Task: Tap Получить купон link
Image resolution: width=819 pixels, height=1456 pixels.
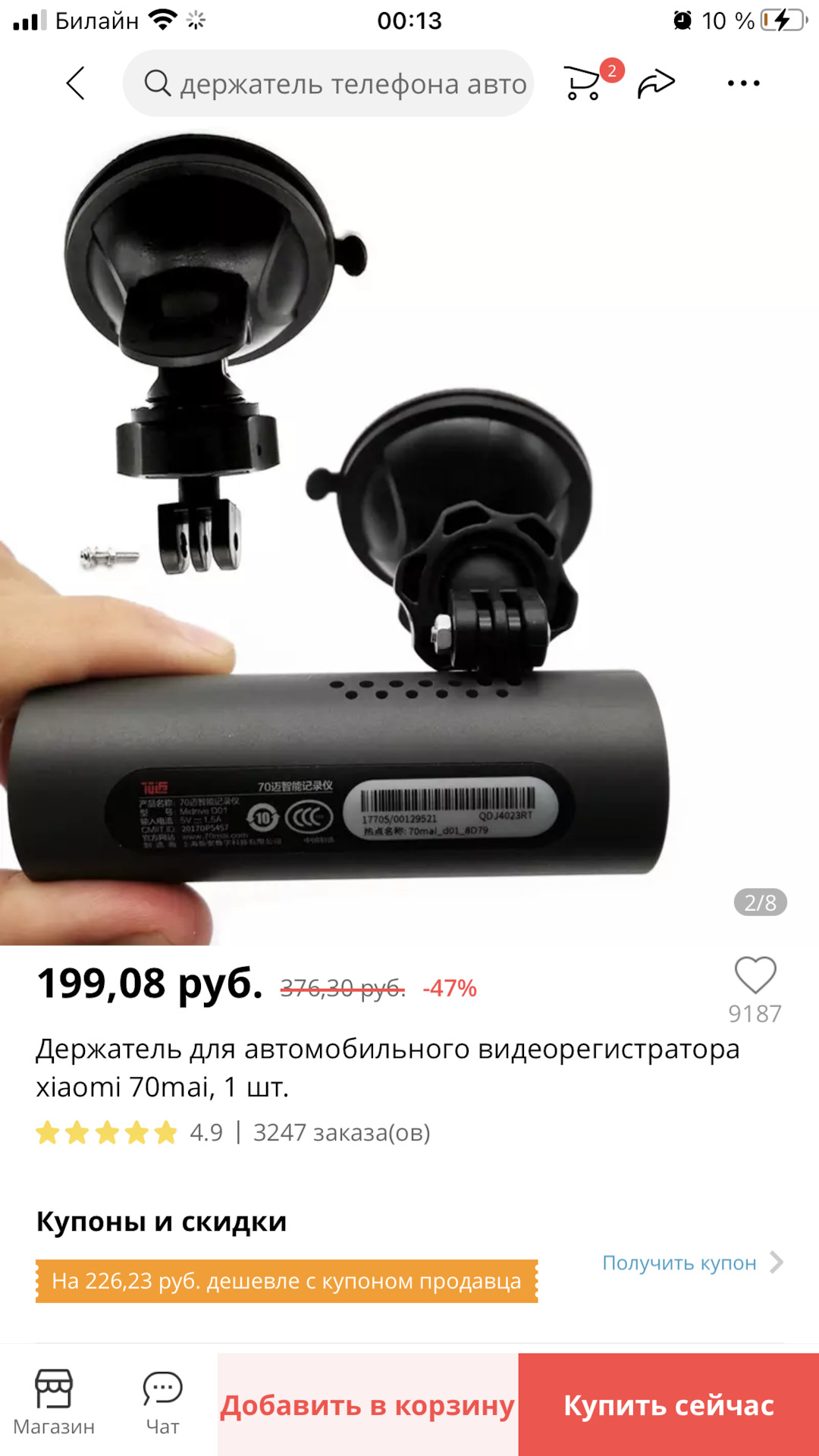Action: 690,1263
